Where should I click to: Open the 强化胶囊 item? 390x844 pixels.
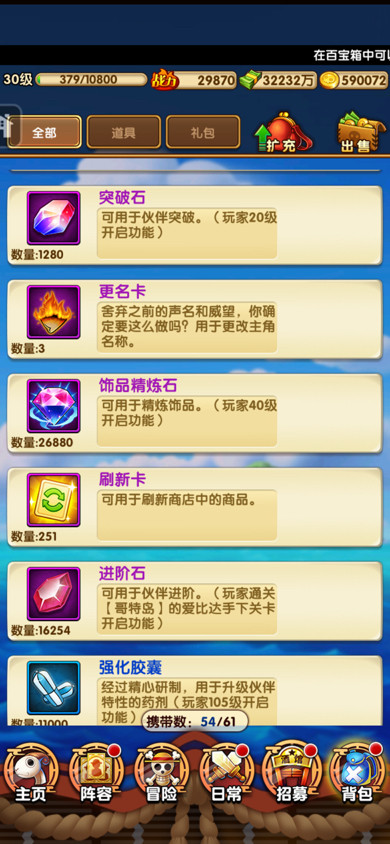coord(195,691)
